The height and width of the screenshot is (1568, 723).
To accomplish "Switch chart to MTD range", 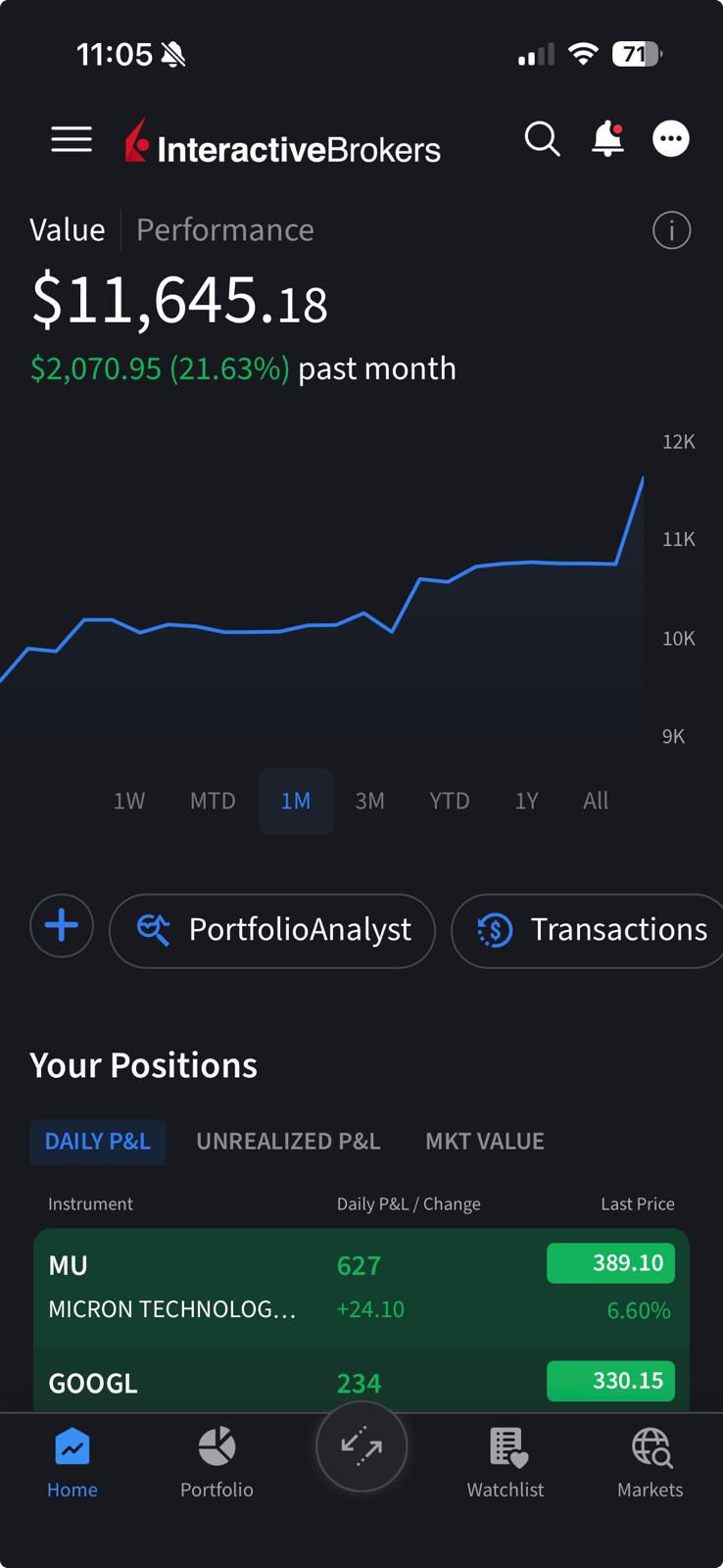I will [x=213, y=801].
